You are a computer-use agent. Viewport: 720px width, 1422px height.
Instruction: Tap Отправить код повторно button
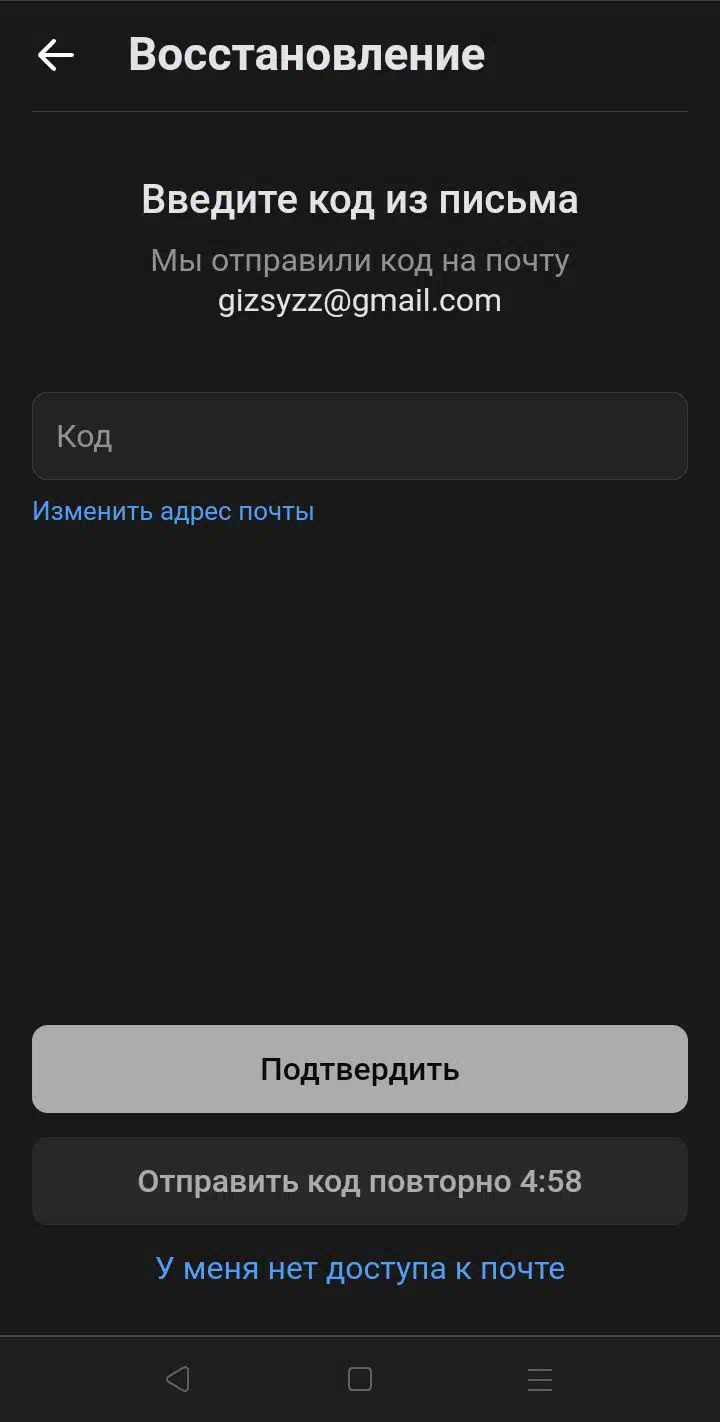[360, 1181]
